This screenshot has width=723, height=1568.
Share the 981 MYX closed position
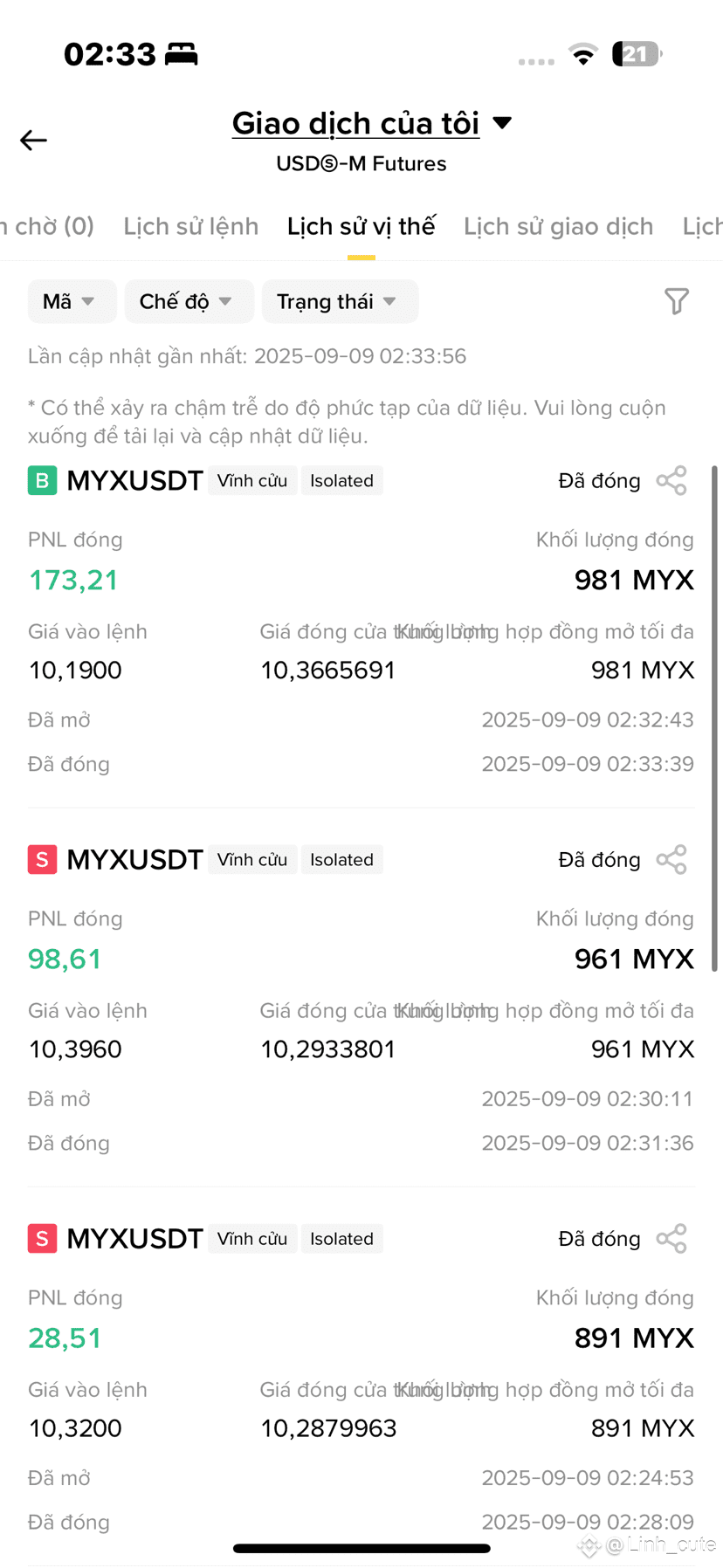(x=671, y=480)
